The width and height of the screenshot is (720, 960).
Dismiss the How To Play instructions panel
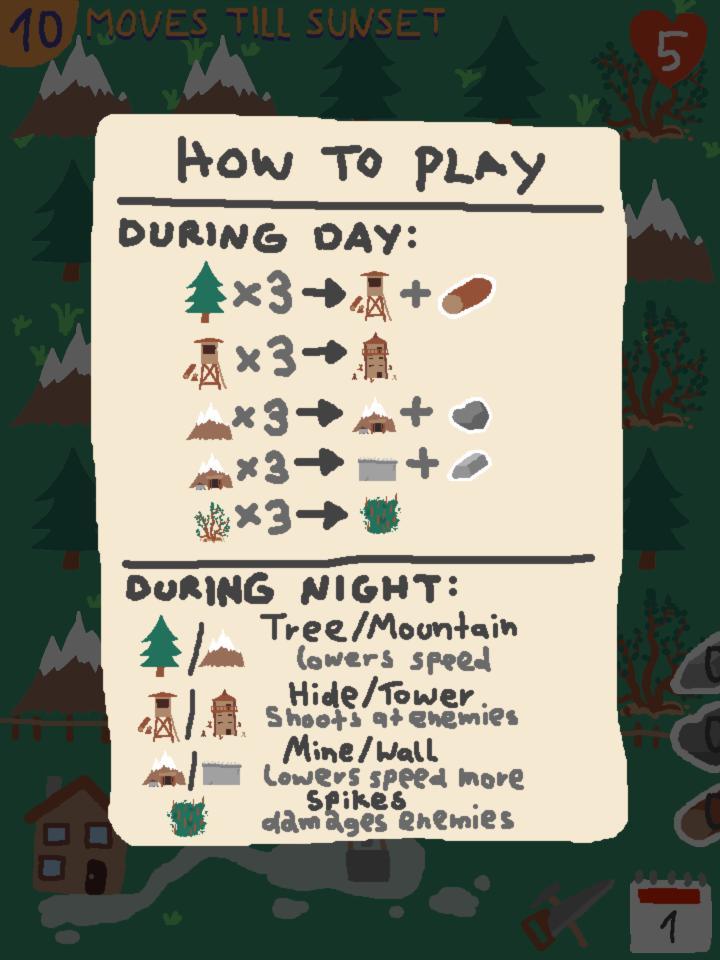coord(360,480)
